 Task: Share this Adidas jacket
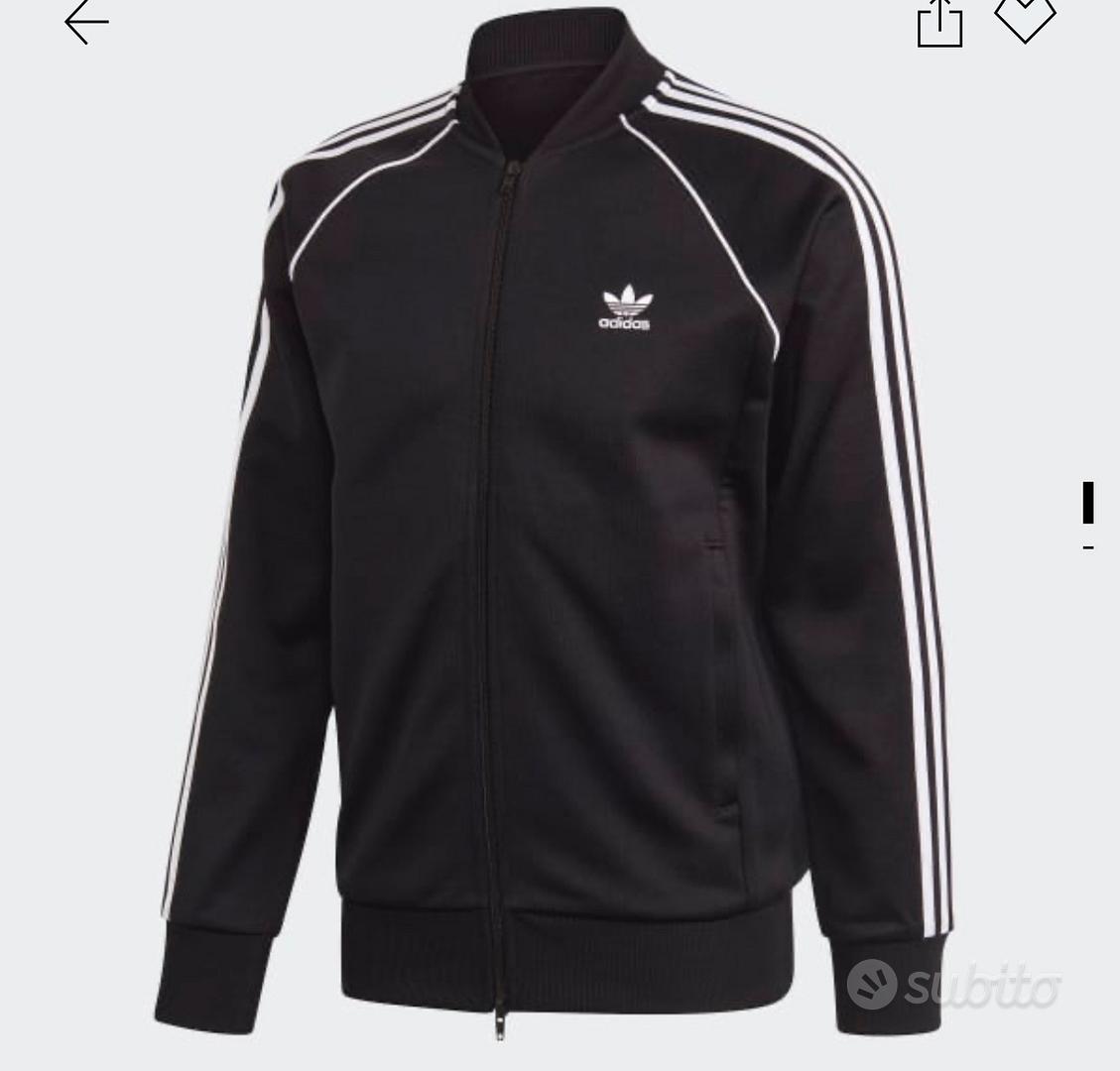point(939,23)
